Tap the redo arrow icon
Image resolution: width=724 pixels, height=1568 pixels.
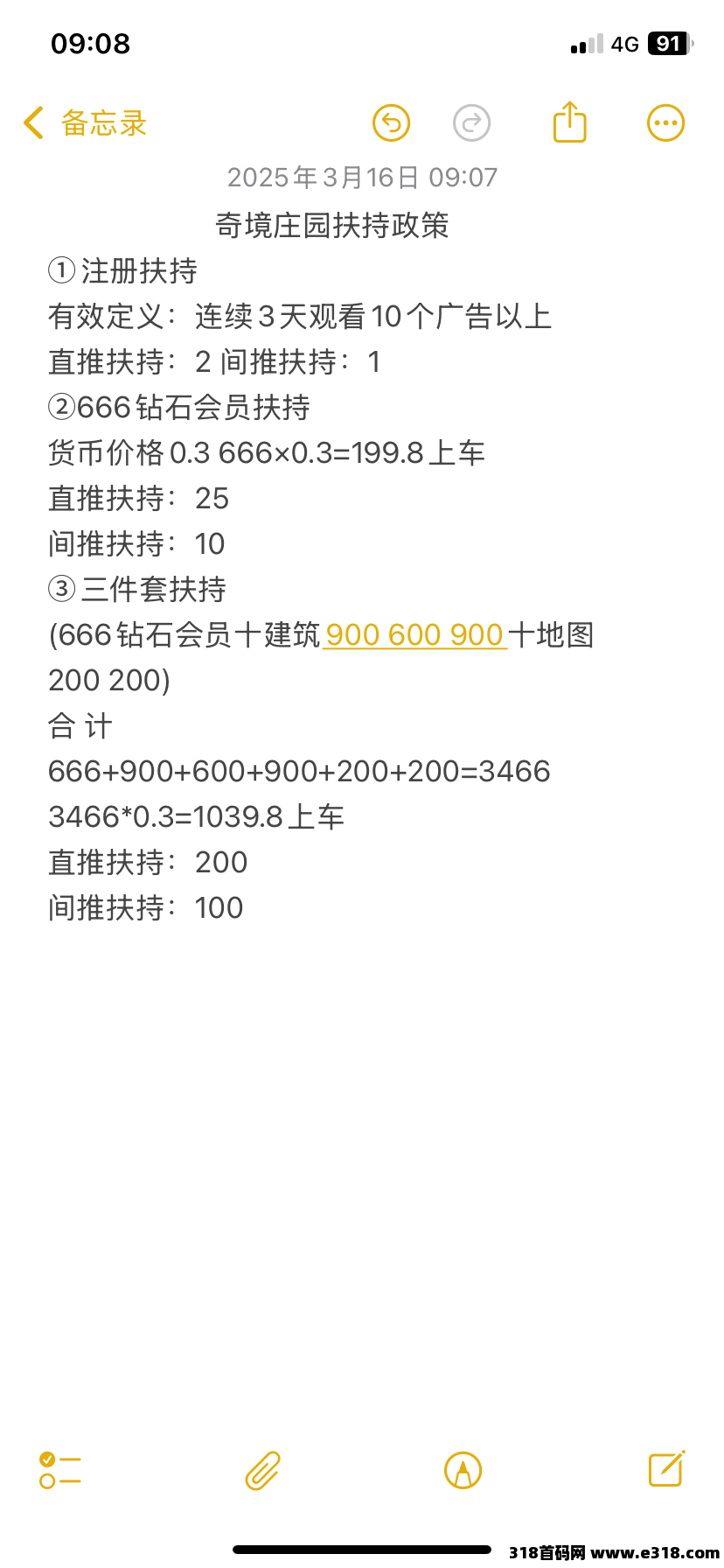[x=472, y=123]
